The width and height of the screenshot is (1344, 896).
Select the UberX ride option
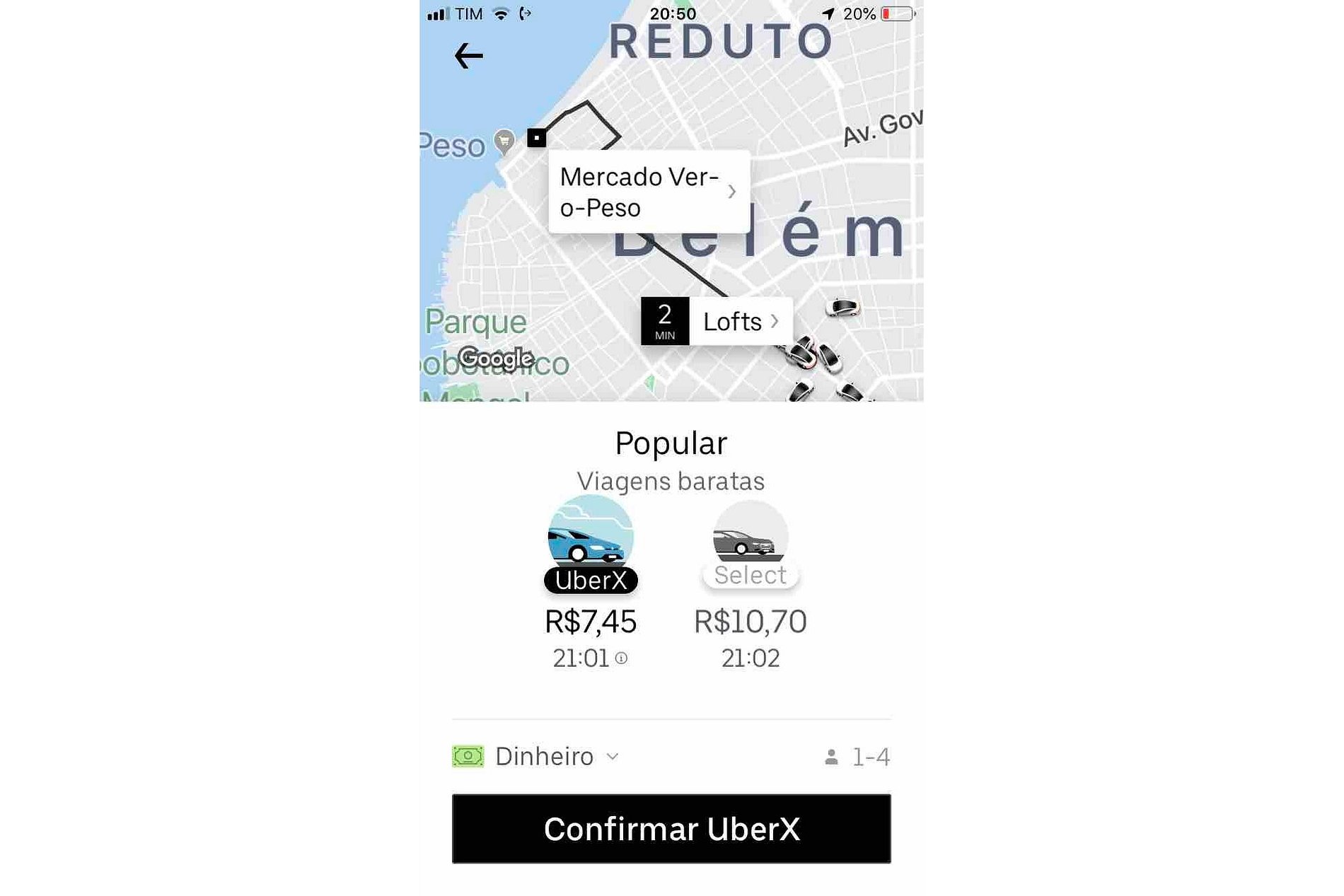[x=591, y=545]
